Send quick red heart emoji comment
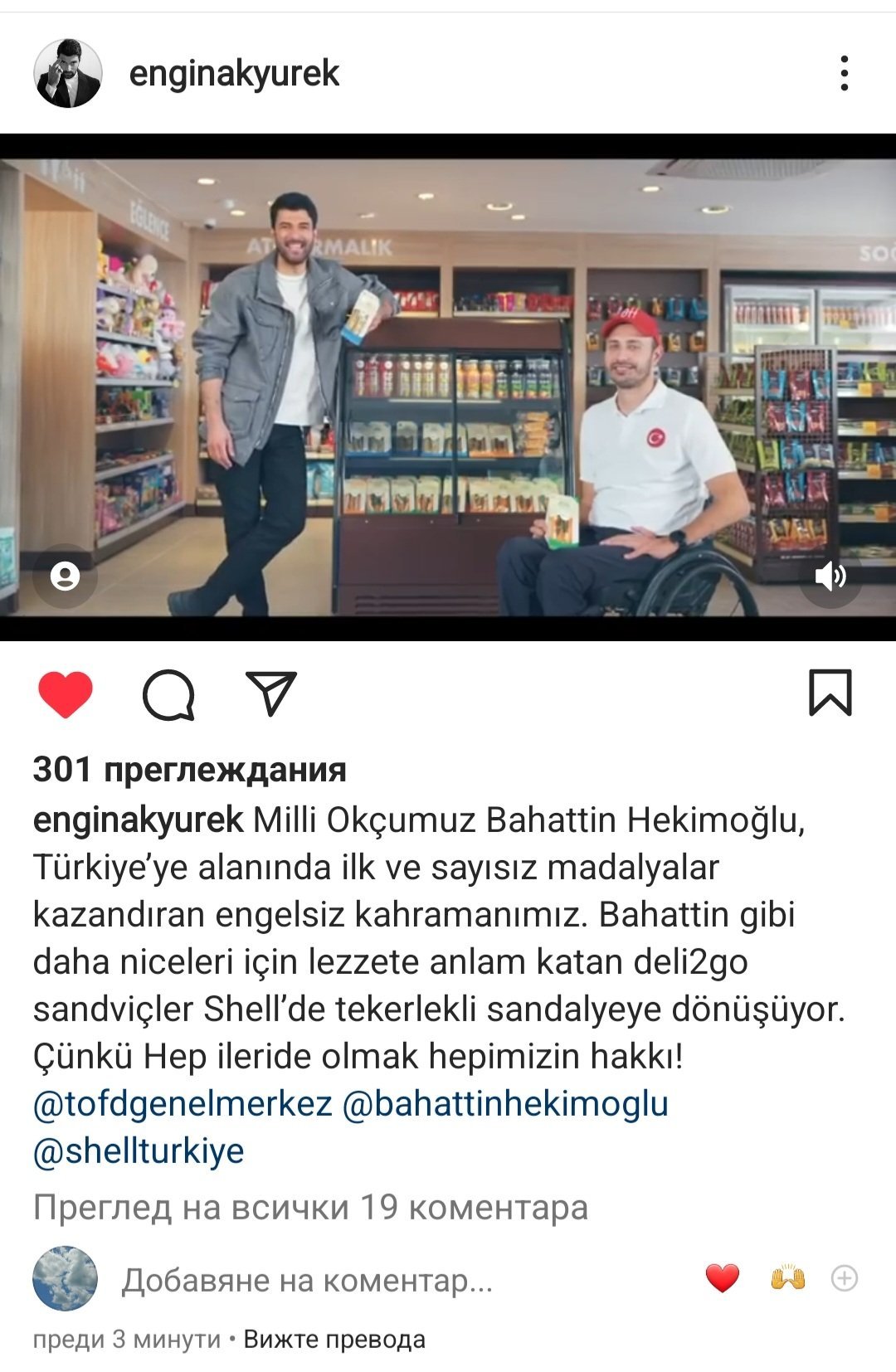Screen dimensions: 896x1372 pos(722,1278)
